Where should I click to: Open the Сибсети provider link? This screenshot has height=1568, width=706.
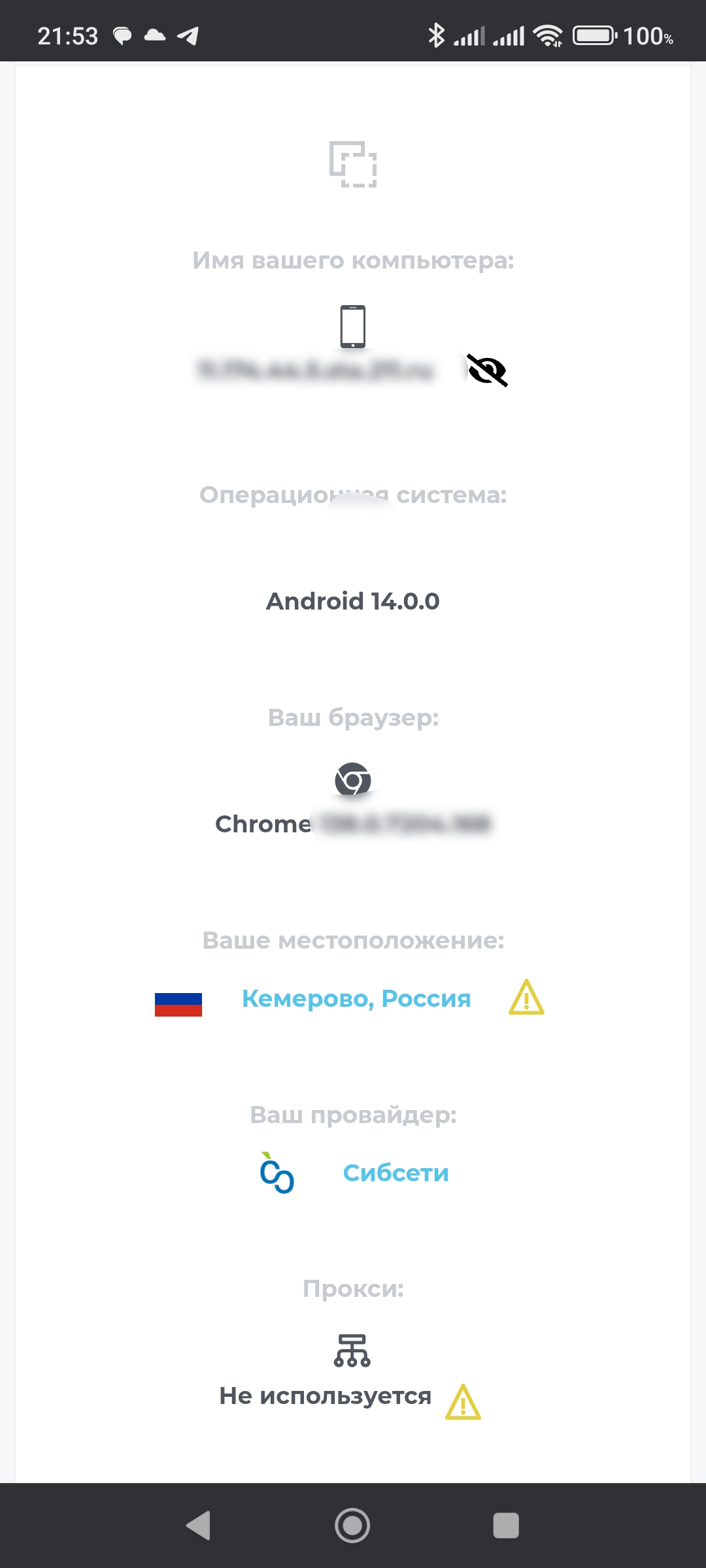point(395,1173)
